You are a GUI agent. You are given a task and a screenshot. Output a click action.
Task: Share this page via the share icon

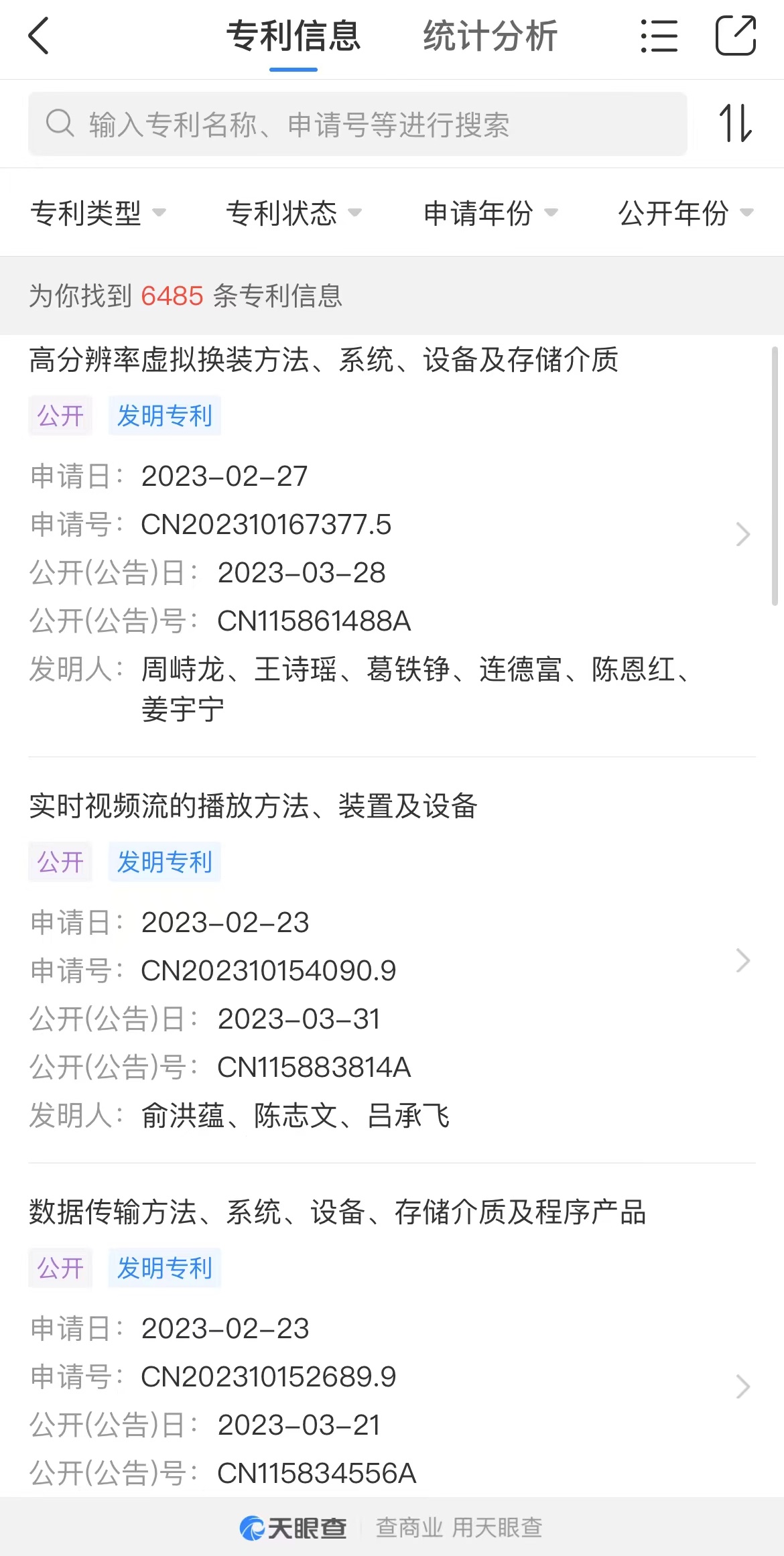tap(736, 36)
